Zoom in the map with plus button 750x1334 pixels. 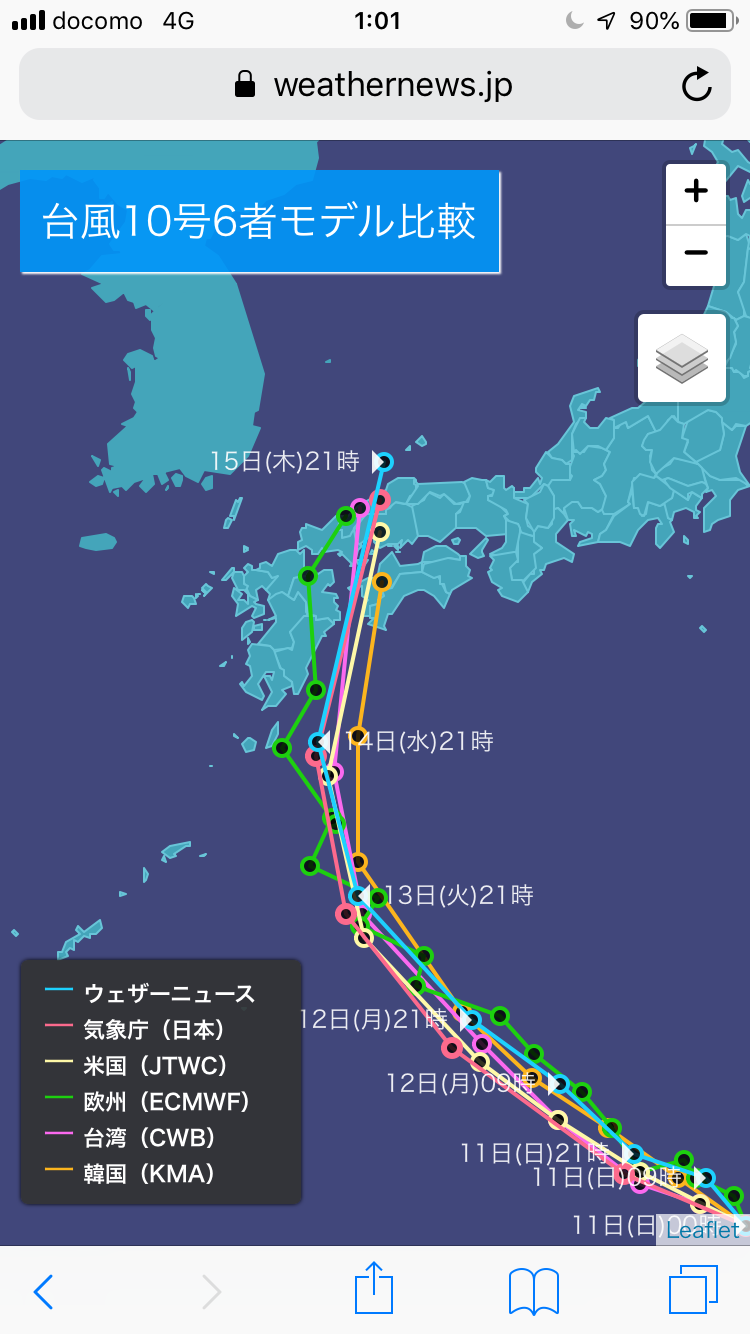tap(696, 192)
